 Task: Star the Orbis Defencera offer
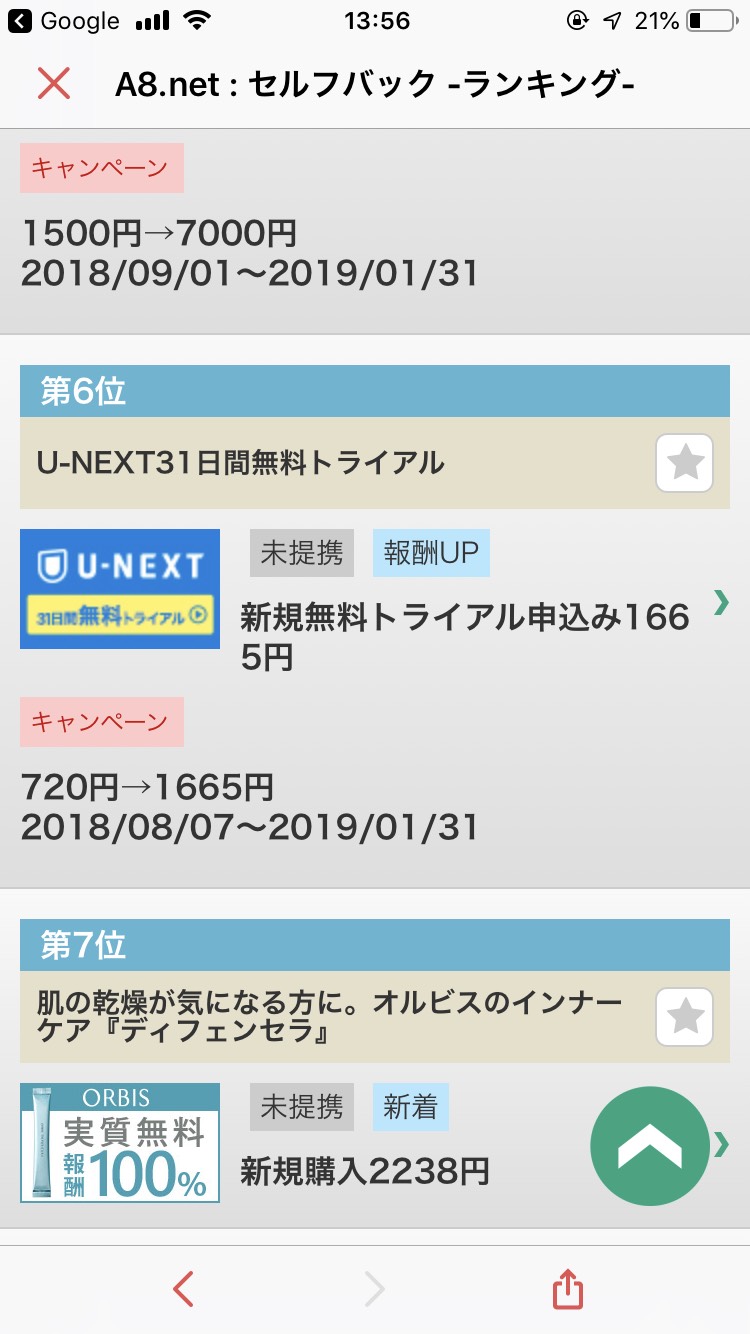(685, 1017)
